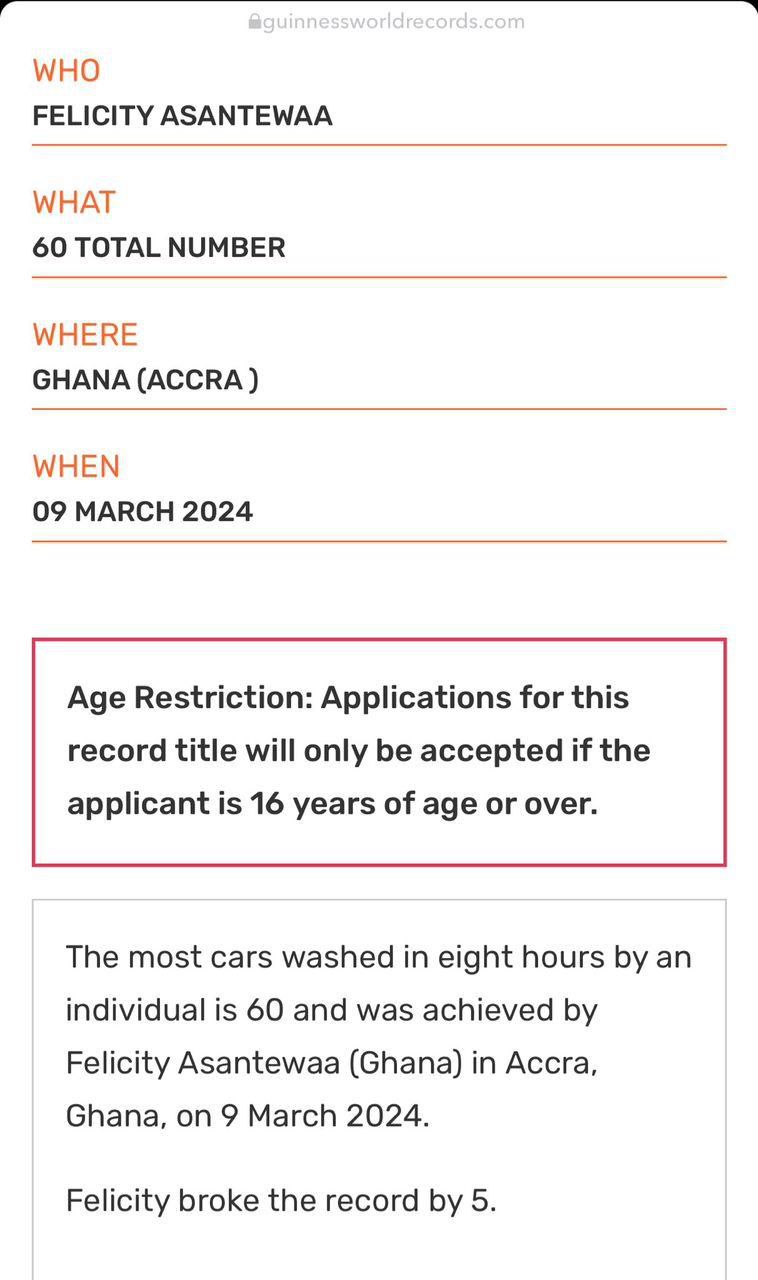Click the orange WHO heading
This screenshot has width=758, height=1280.
[66, 70]
